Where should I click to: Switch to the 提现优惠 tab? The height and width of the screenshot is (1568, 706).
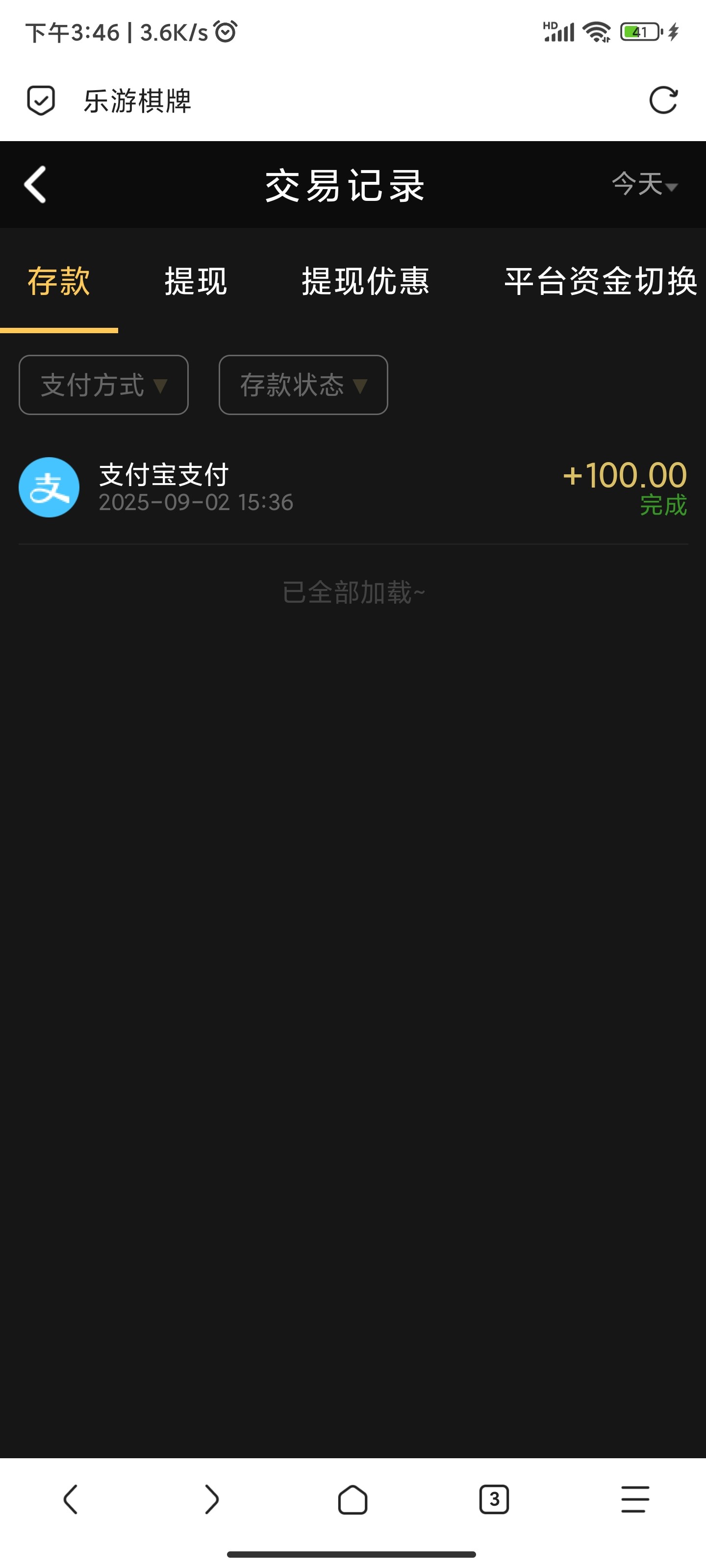click(x=366, y=282)
